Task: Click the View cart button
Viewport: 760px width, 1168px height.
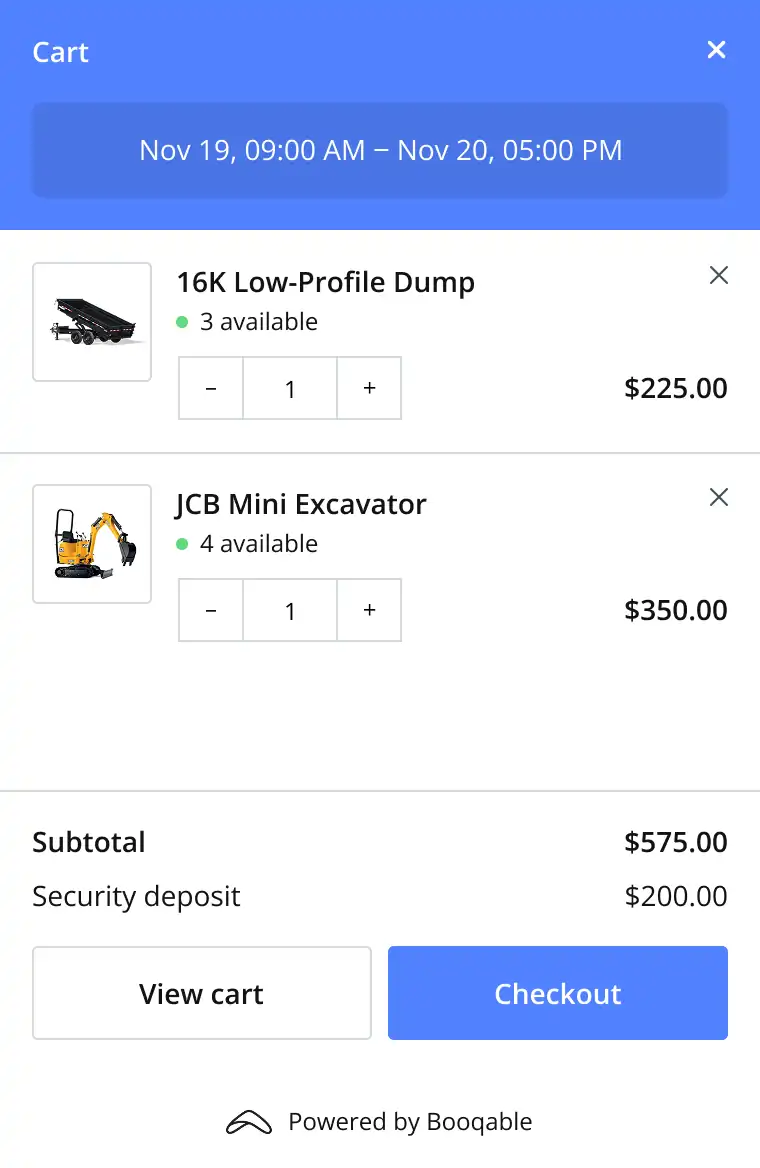Action: click(x=201, y=993)
